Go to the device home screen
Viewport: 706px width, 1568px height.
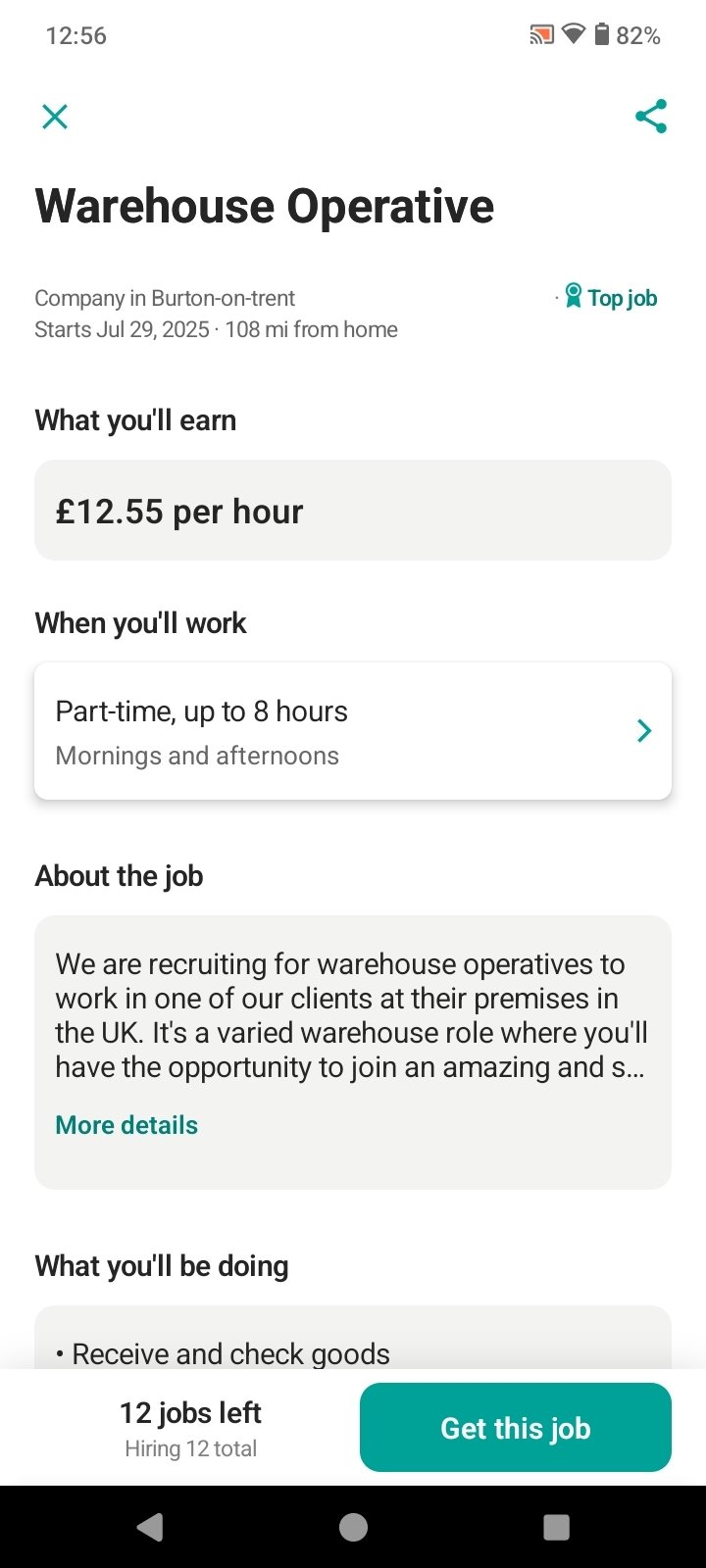coord(353,1527)
